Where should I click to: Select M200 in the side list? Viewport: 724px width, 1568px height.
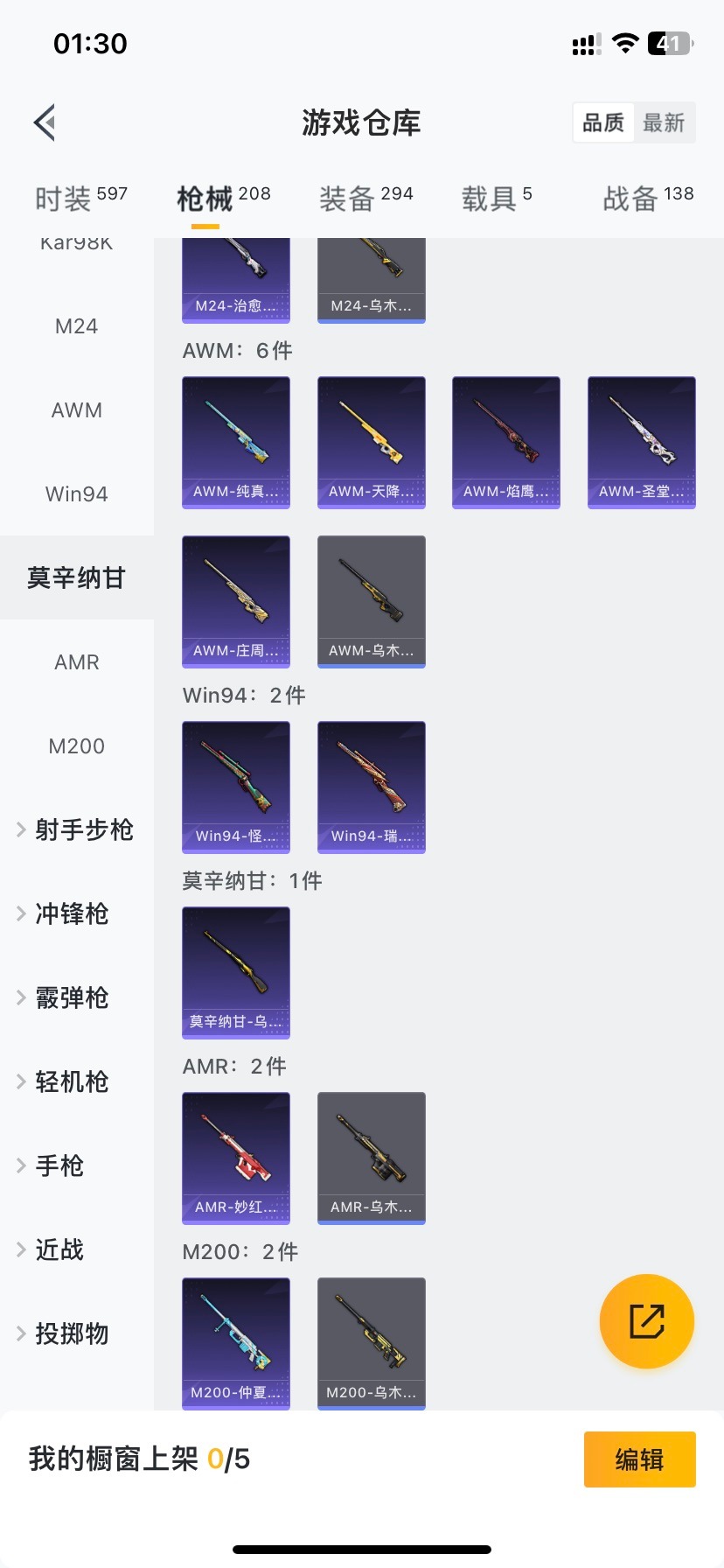[77, 746]
